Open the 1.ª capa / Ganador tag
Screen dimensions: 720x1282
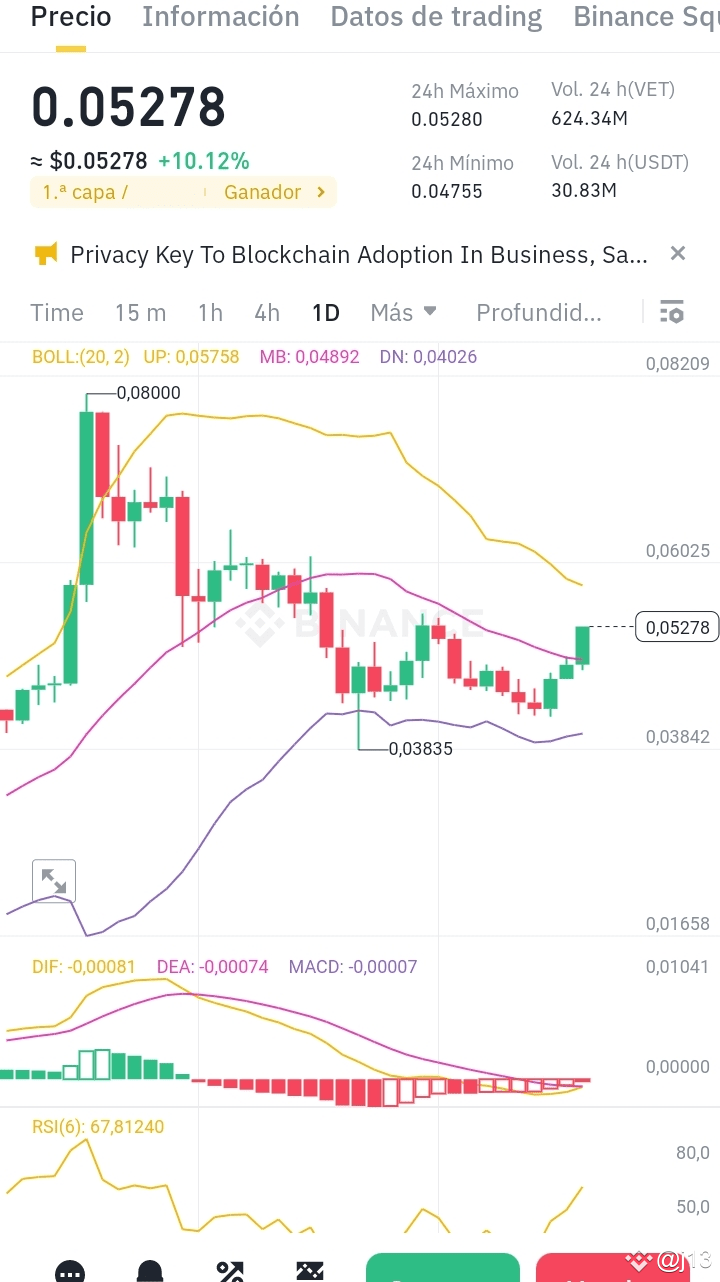click(x=183, y=192)
